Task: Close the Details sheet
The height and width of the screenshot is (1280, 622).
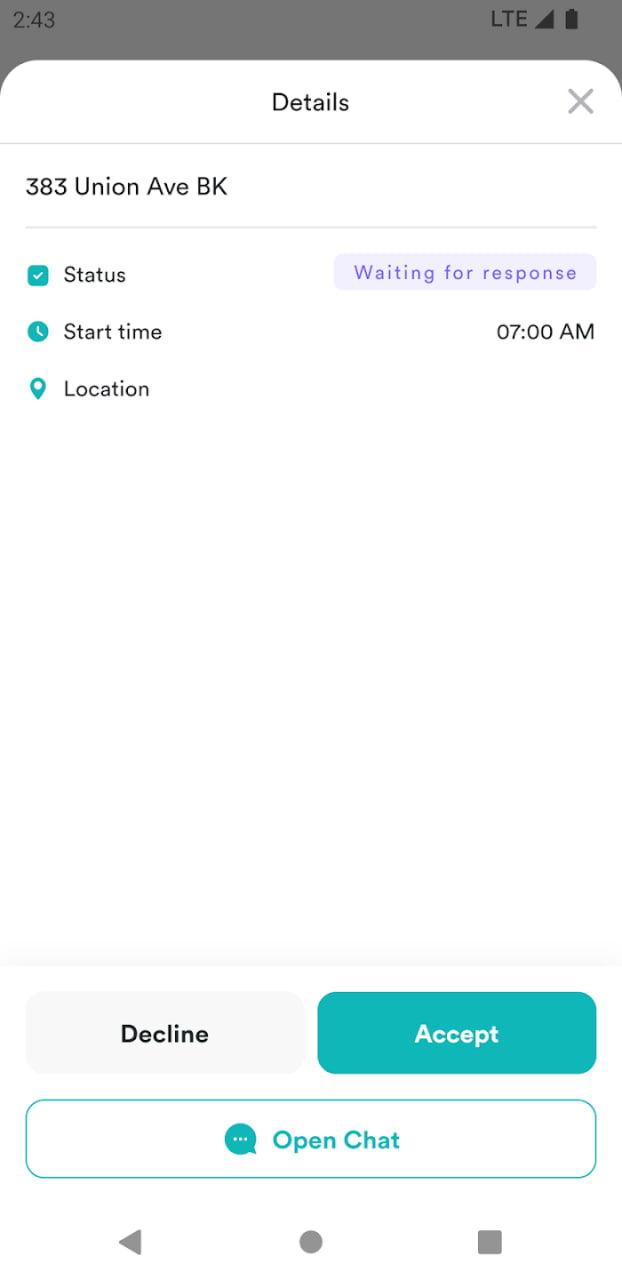Action: pyautogui.click(x=580, y=101)
